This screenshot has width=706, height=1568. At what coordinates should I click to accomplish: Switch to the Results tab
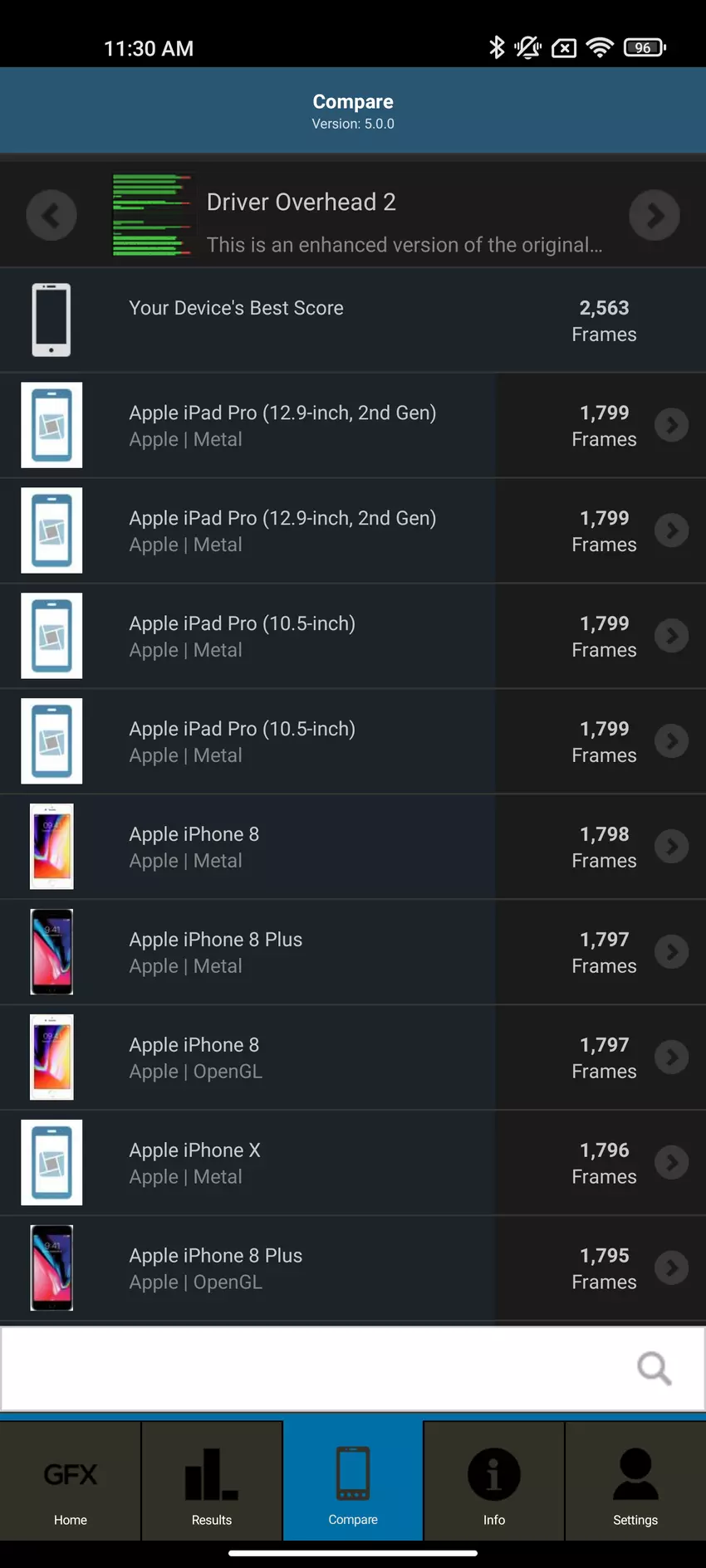point(212,1483)
